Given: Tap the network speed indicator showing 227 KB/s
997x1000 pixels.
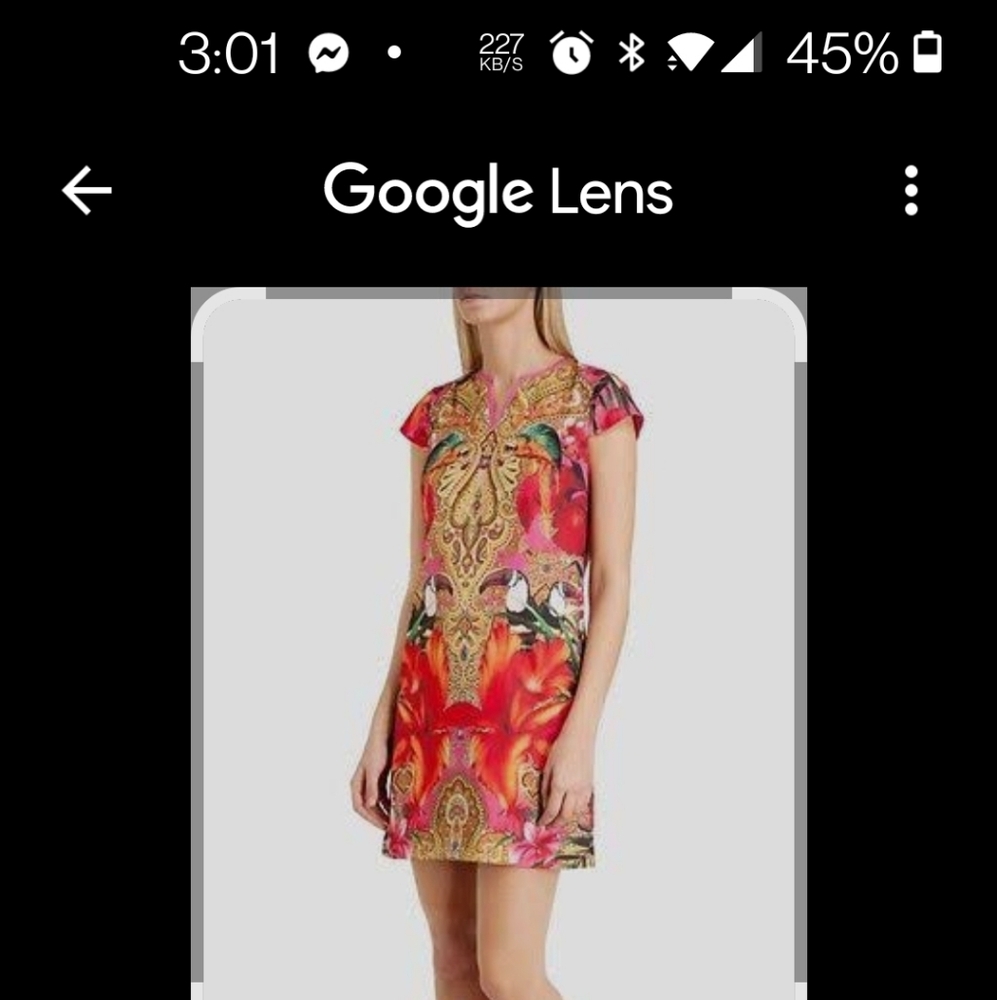Looking at the screenshot, I should coord(500,52).
